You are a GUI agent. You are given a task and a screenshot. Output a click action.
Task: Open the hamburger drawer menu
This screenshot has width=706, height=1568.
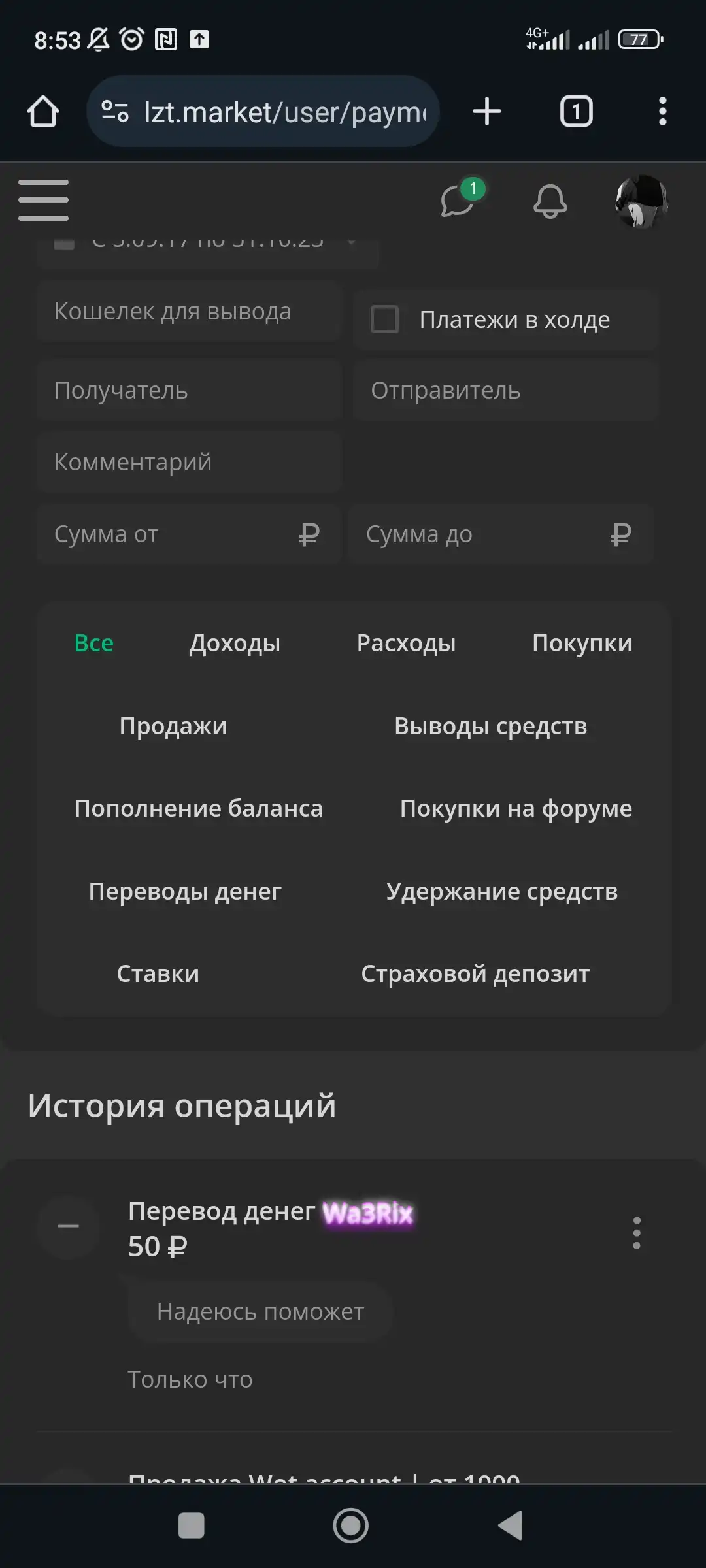tap(43, 200)
